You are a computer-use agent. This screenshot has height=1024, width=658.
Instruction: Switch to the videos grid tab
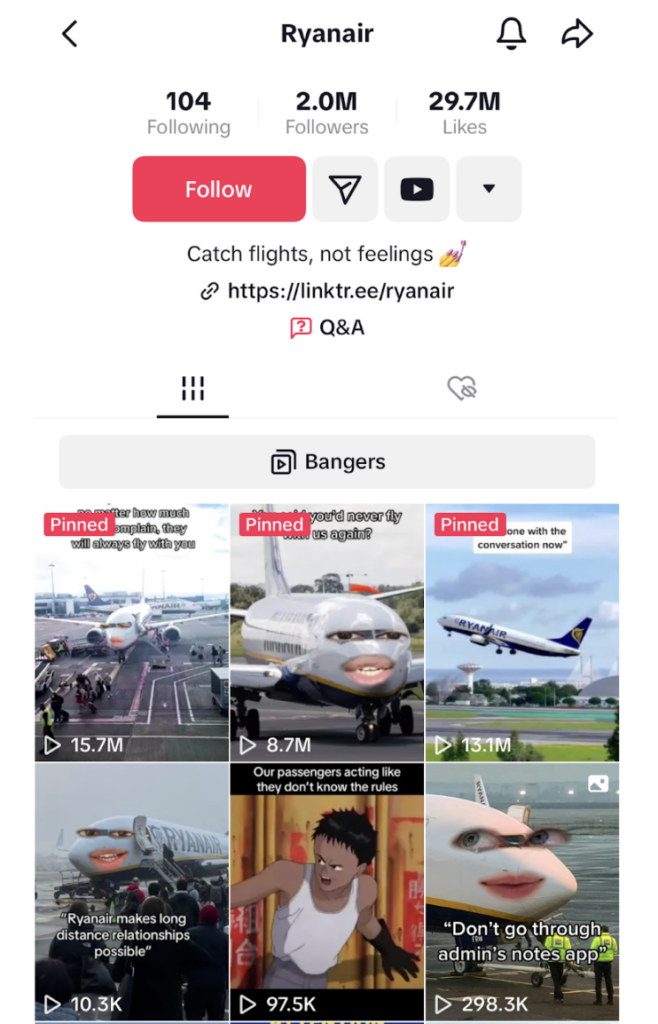(x=193, y=389)
